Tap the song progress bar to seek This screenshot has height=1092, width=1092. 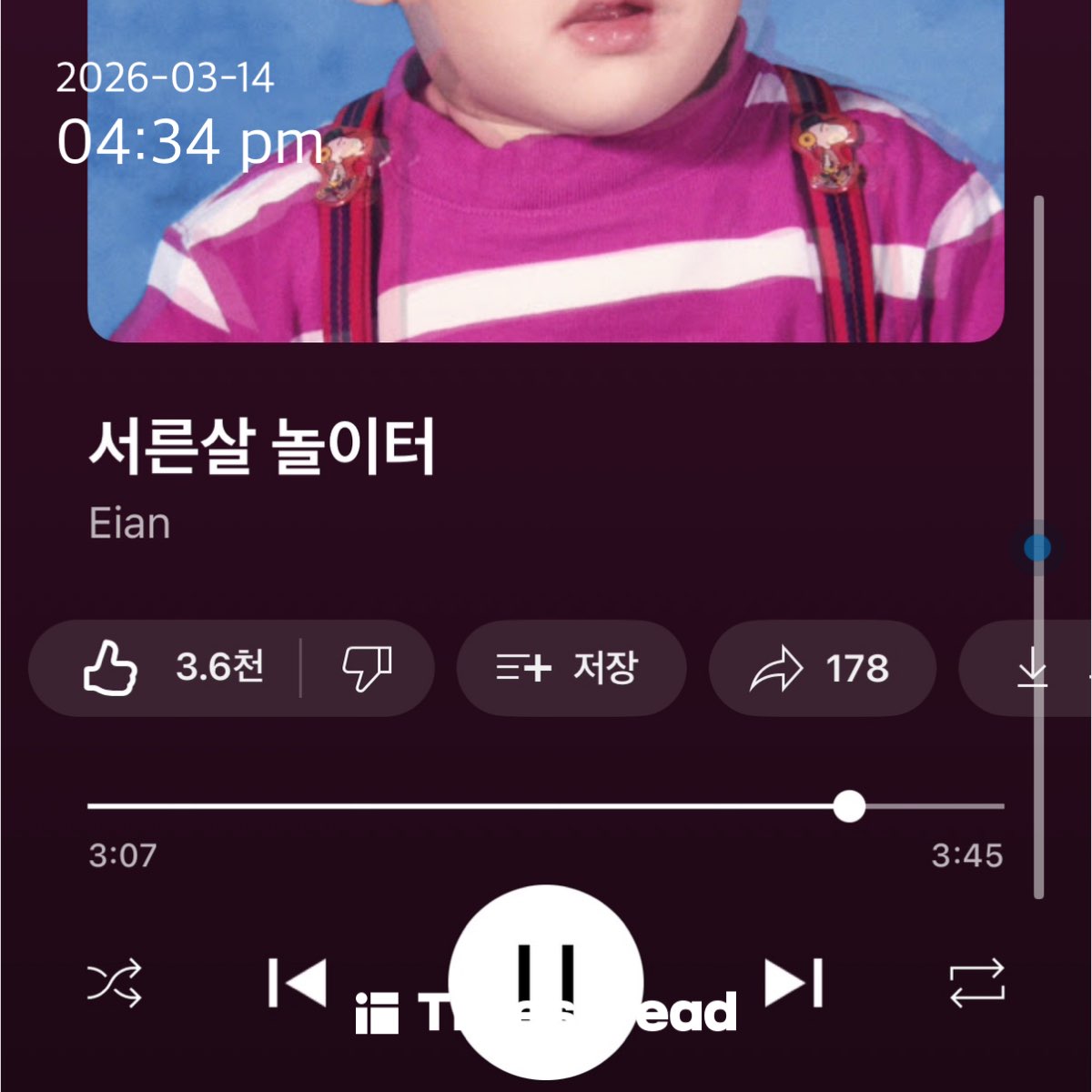click(x=546, y=806)
